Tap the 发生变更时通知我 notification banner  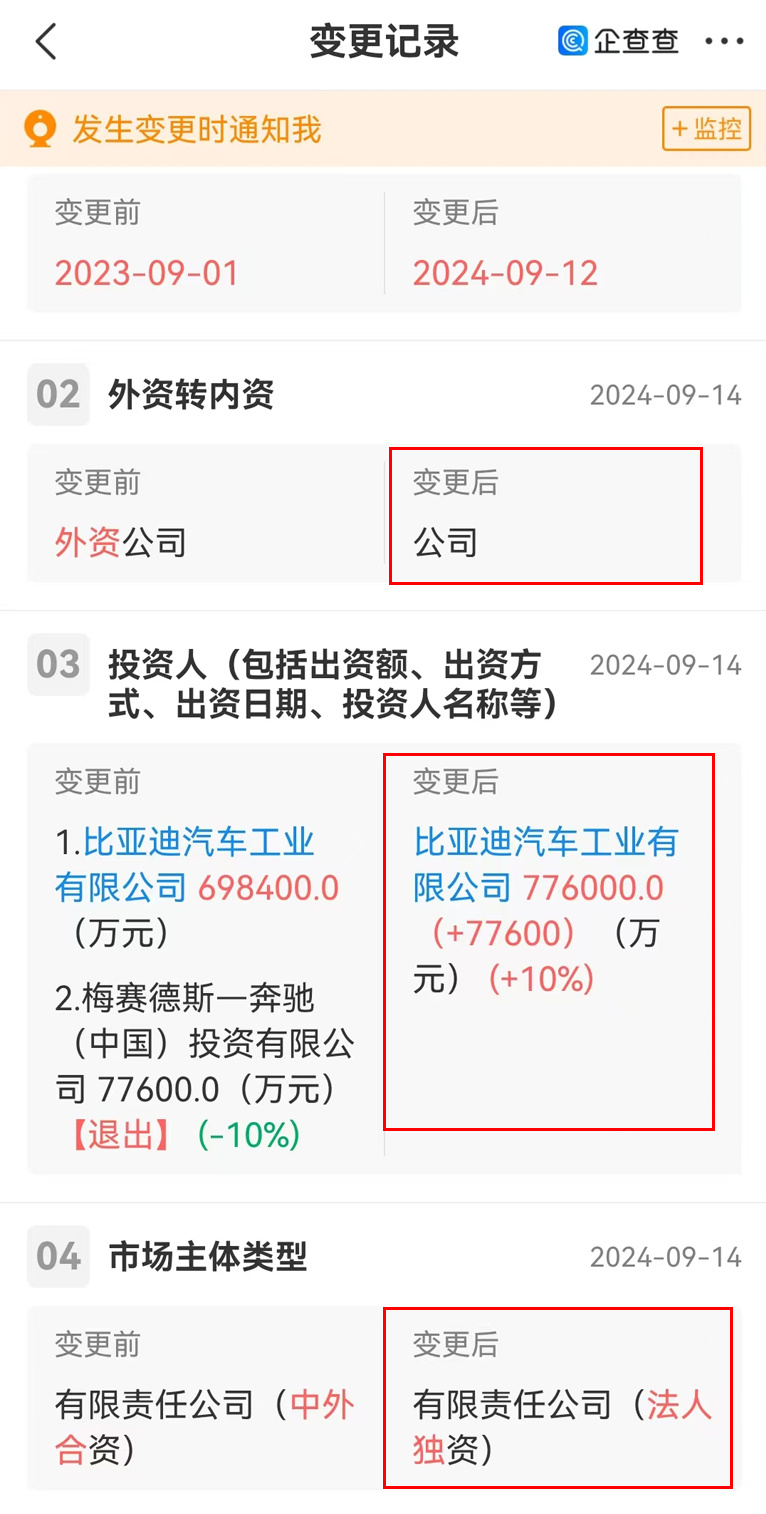click(383, 129)
